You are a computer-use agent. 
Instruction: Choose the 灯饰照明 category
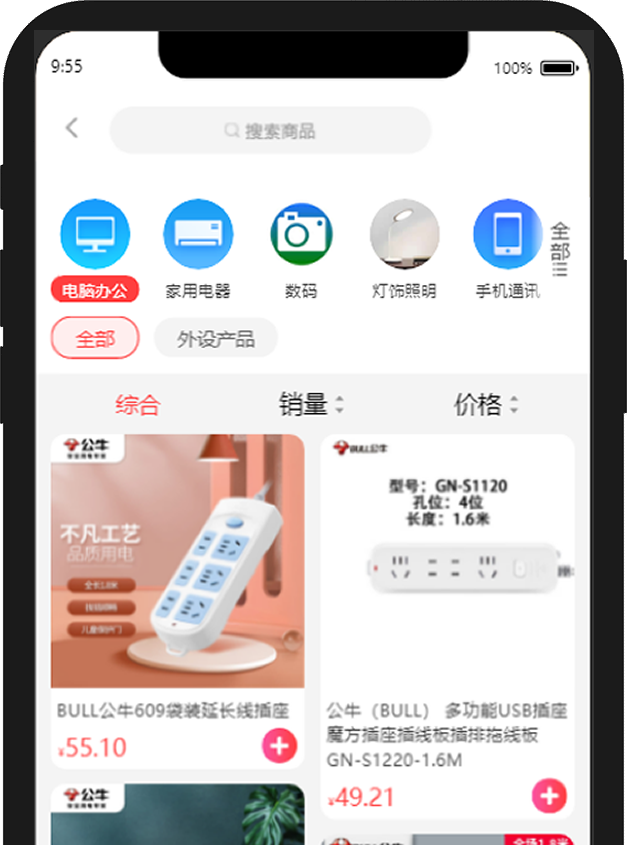point(404,250)
